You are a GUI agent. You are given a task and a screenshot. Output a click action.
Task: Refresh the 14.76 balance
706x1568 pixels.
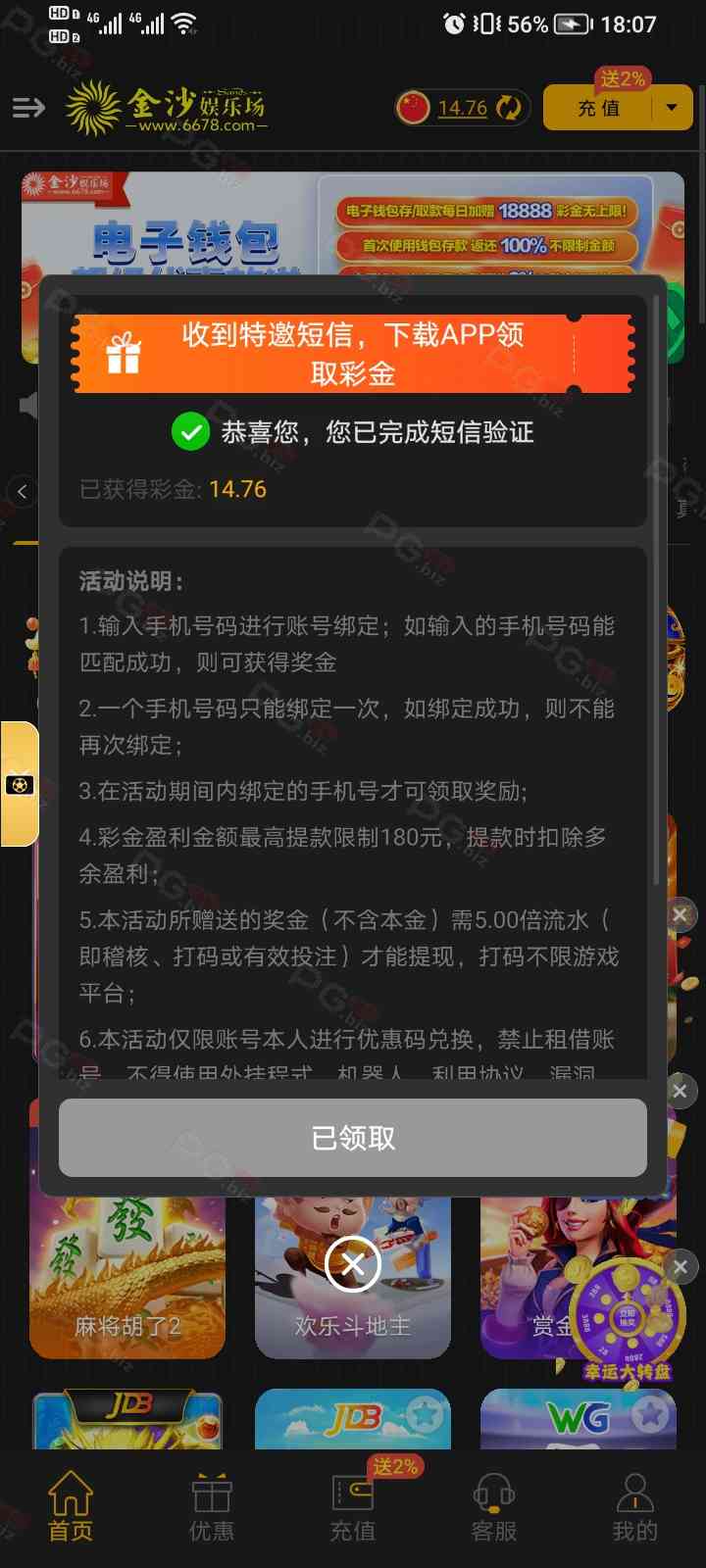(x=509, y=108)
